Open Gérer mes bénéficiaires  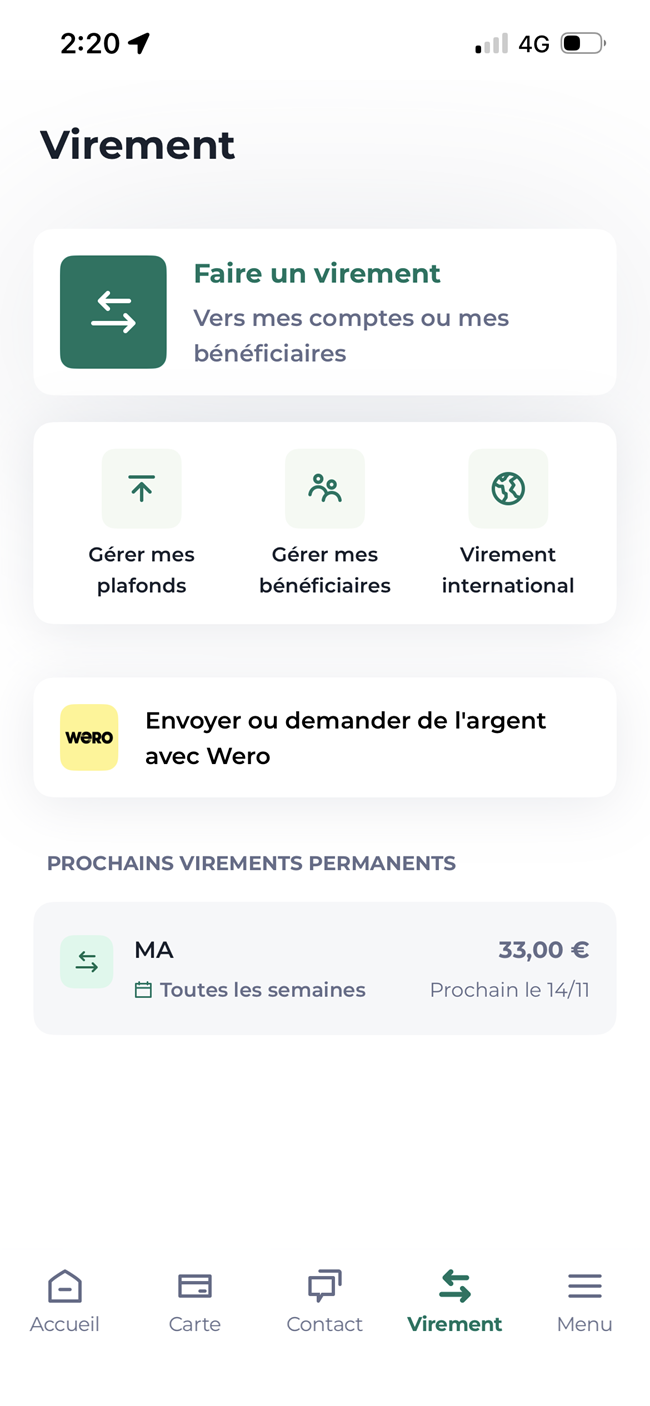pos(325,523)
